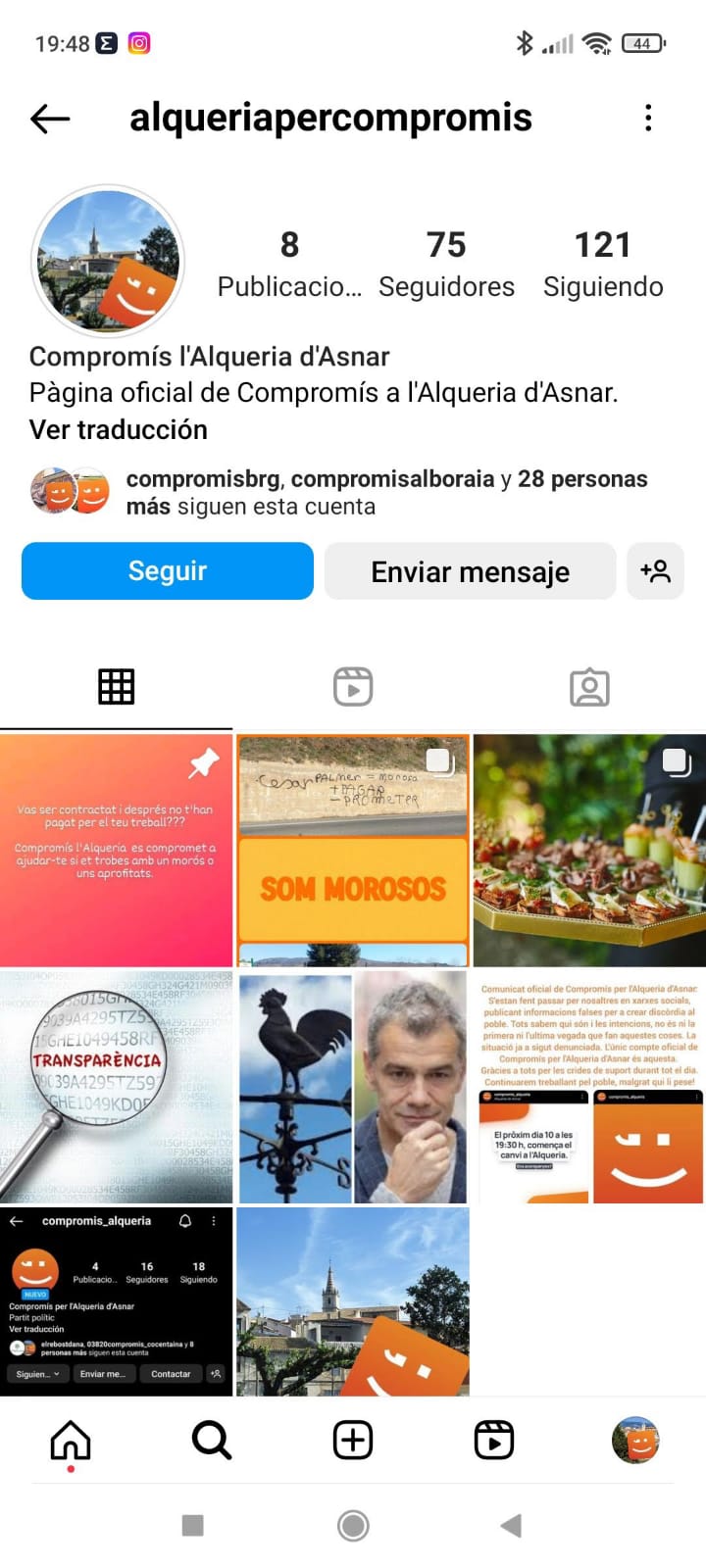Screen dimensions: 706x1568
Task: Switch to the Reels tab
Action: [x=353, y=687]
